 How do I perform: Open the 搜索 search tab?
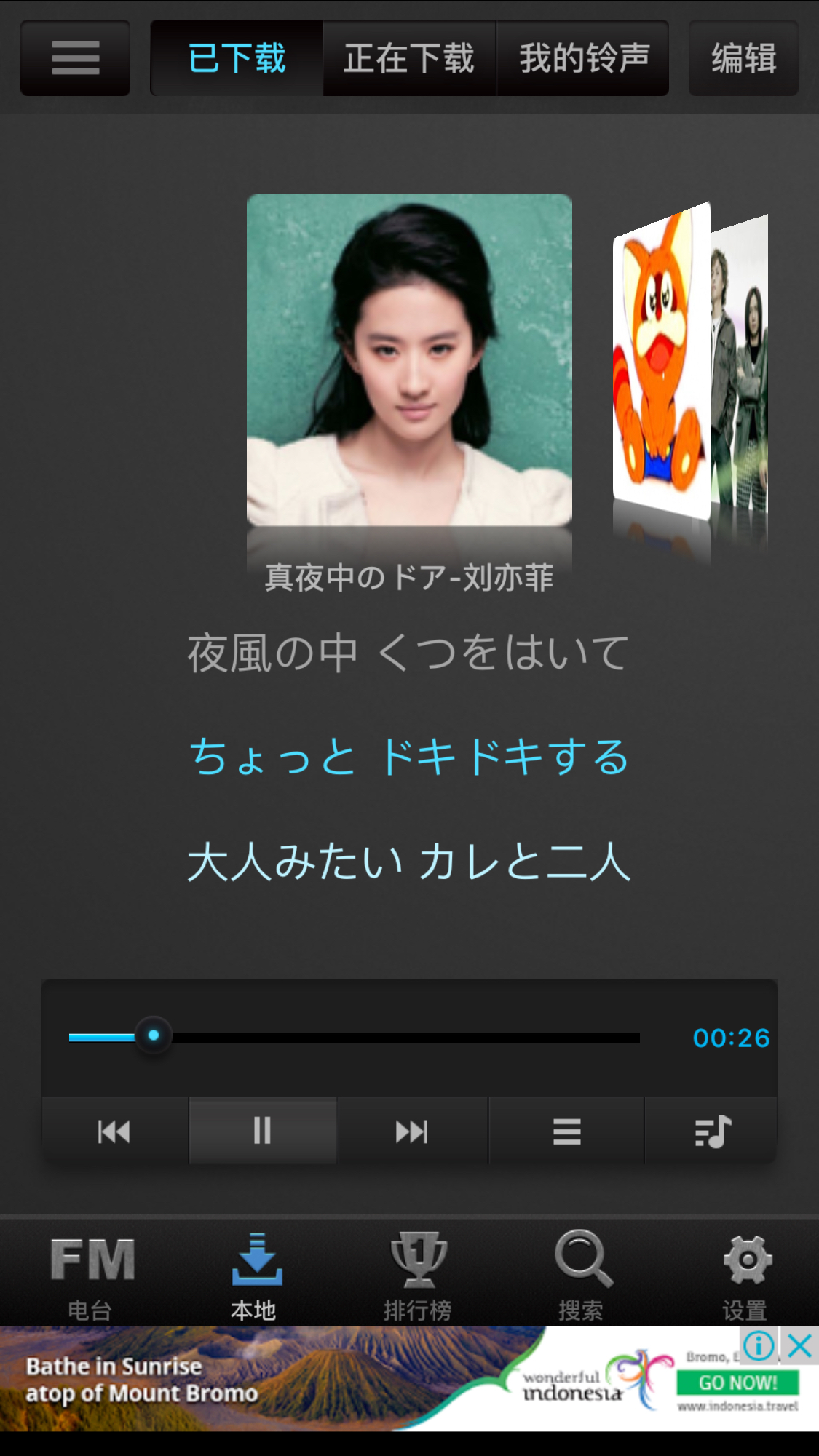582,1275
